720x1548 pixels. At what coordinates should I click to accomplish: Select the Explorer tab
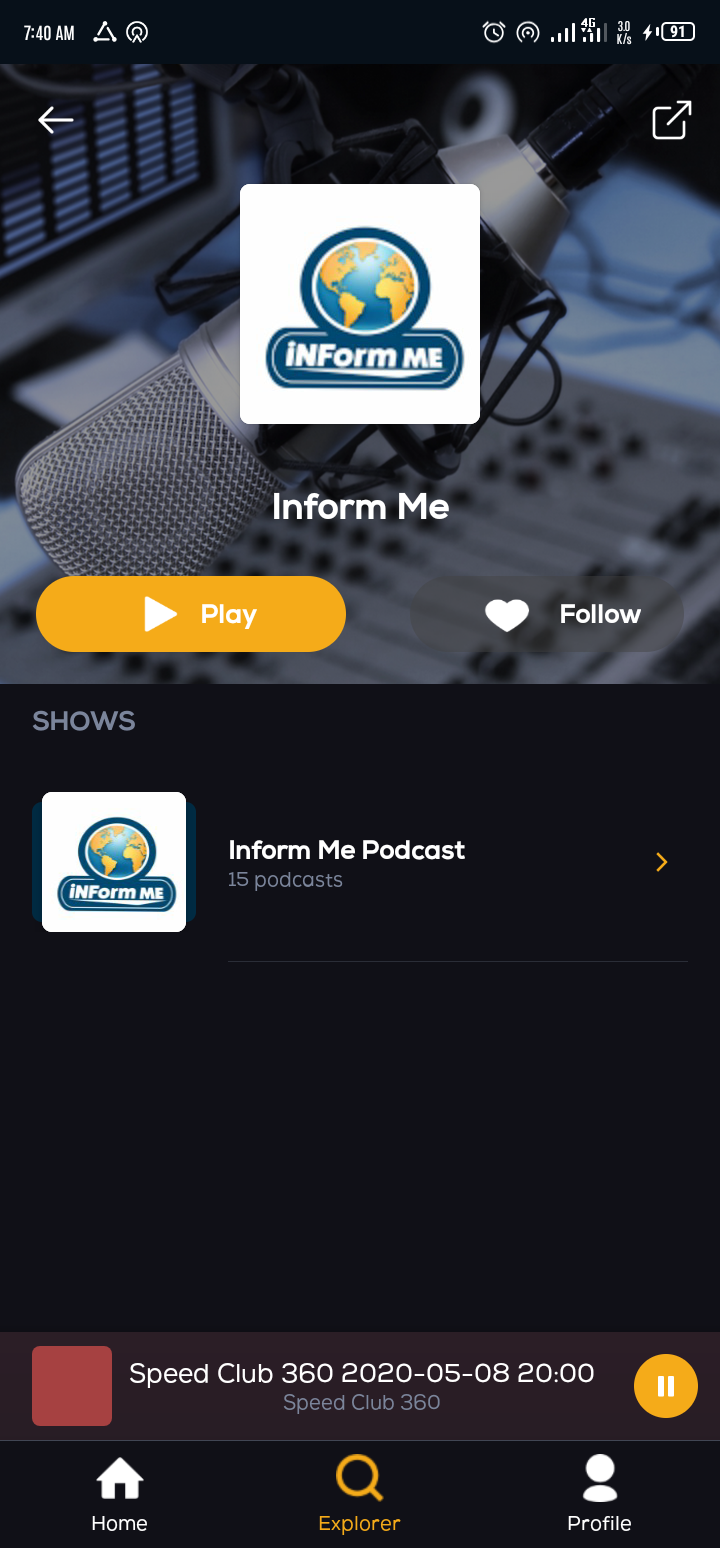click(359, 1494)
